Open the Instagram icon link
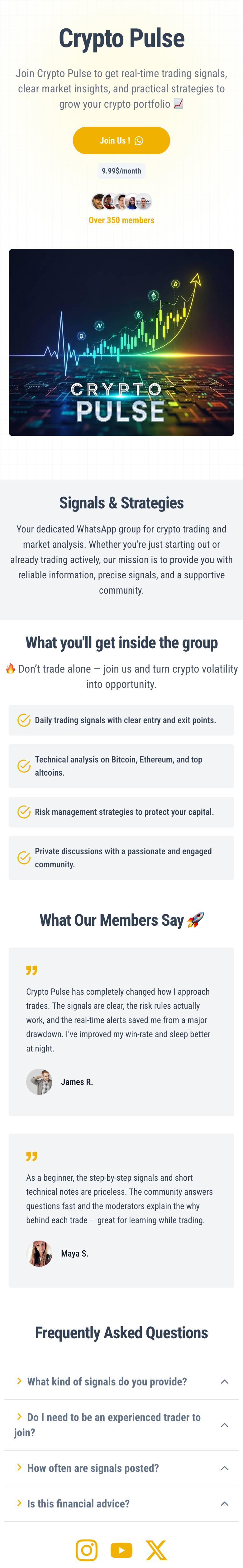This screenshot has height=1568, width=243. [86, 1549]
